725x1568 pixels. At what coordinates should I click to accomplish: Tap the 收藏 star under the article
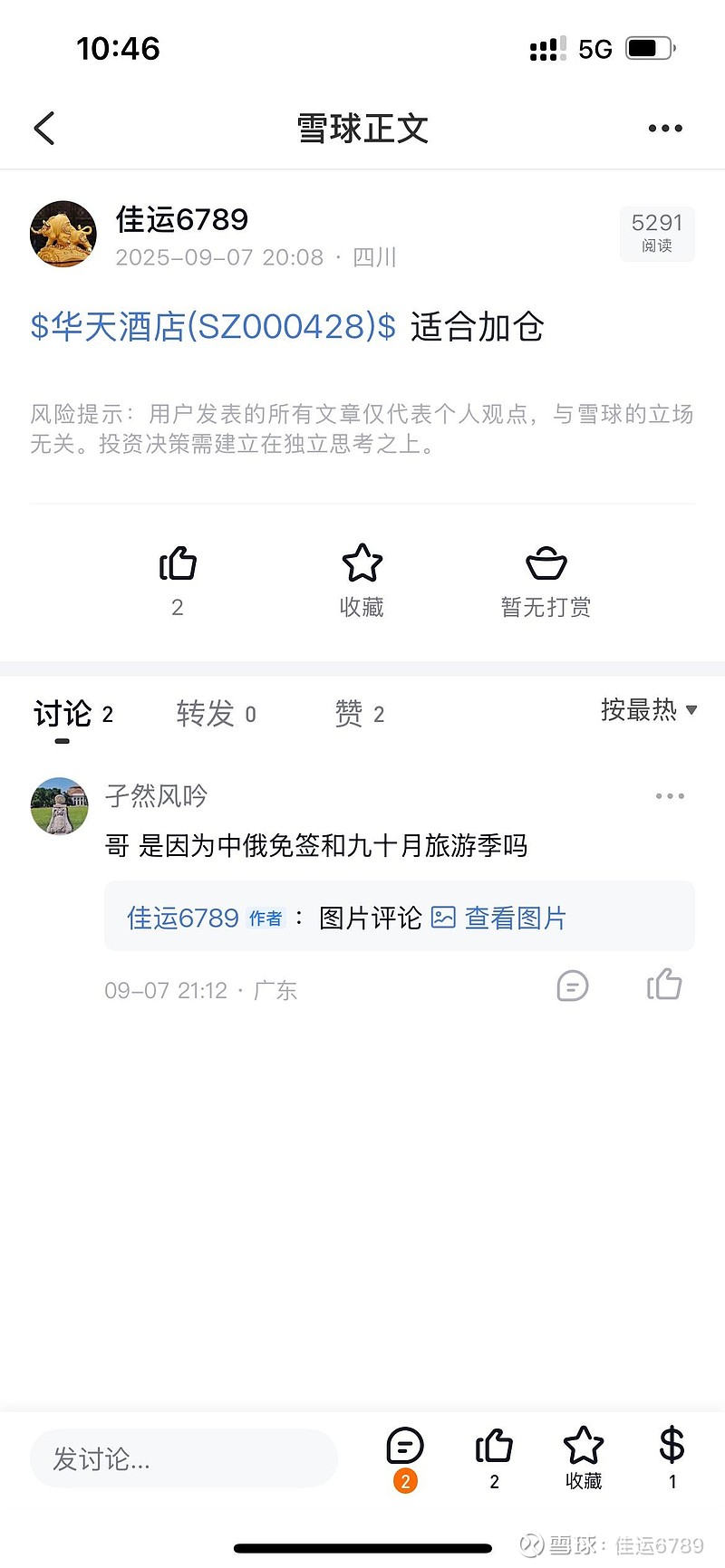pyautogui.click(x=362, y=564)
